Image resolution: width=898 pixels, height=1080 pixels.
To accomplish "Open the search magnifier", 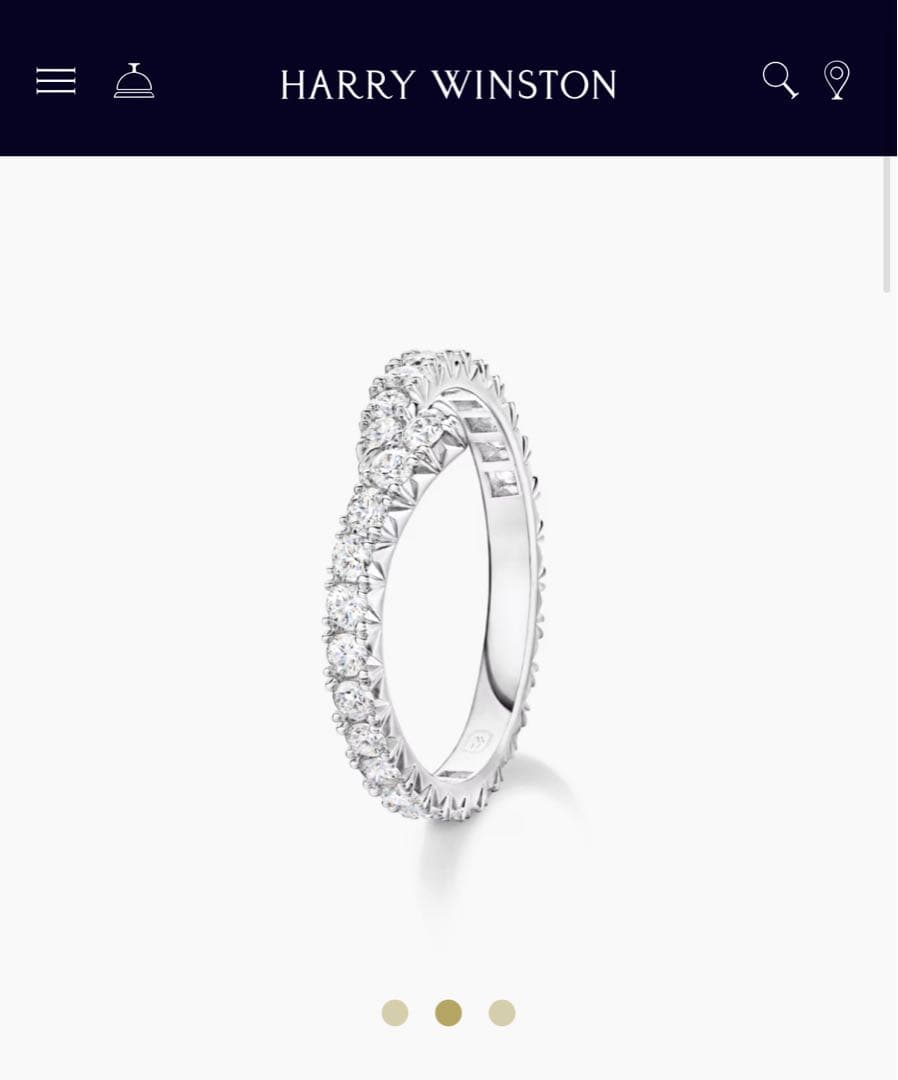I will pyautogui.click(x=780, y=80).
